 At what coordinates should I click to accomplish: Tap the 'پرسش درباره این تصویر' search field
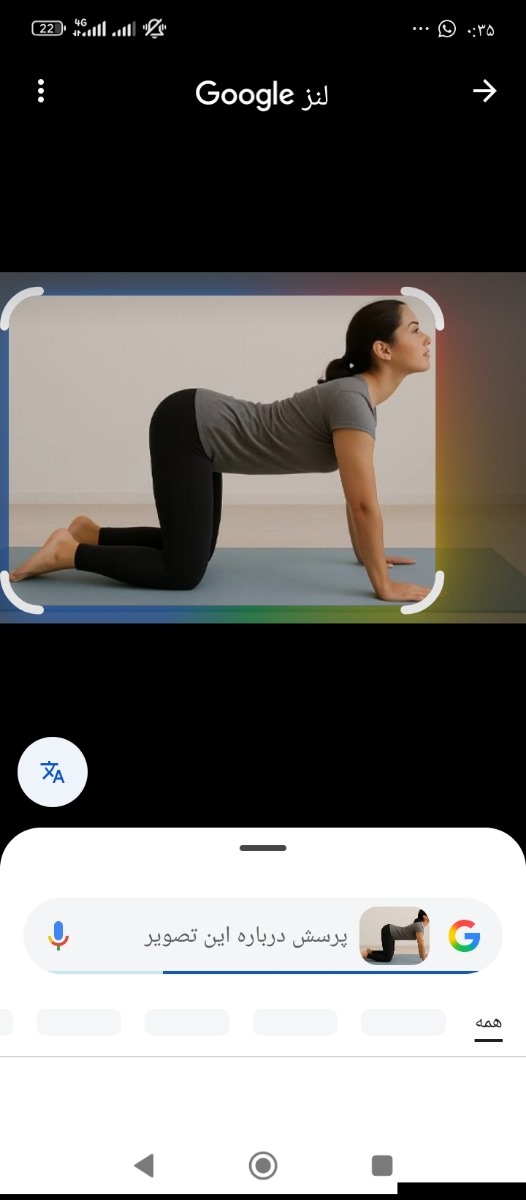pyautogui.click(x=263, y=936)
